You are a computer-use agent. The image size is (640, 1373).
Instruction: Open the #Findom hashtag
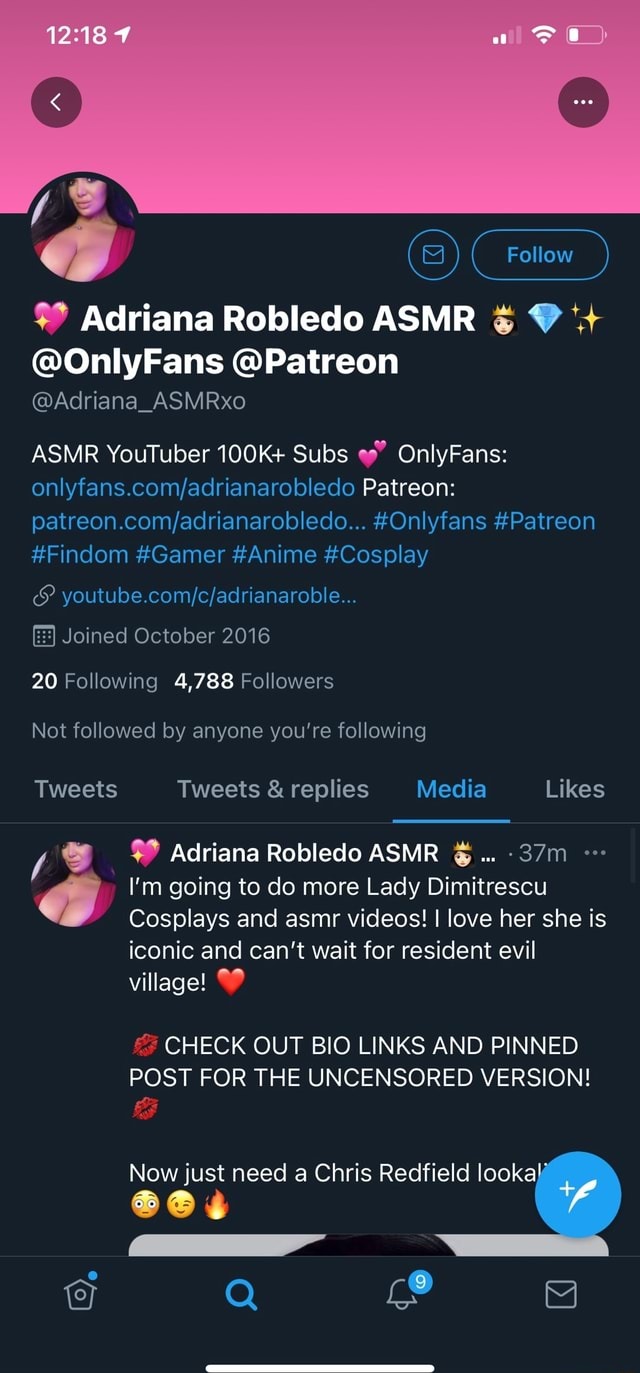[80, 554]
